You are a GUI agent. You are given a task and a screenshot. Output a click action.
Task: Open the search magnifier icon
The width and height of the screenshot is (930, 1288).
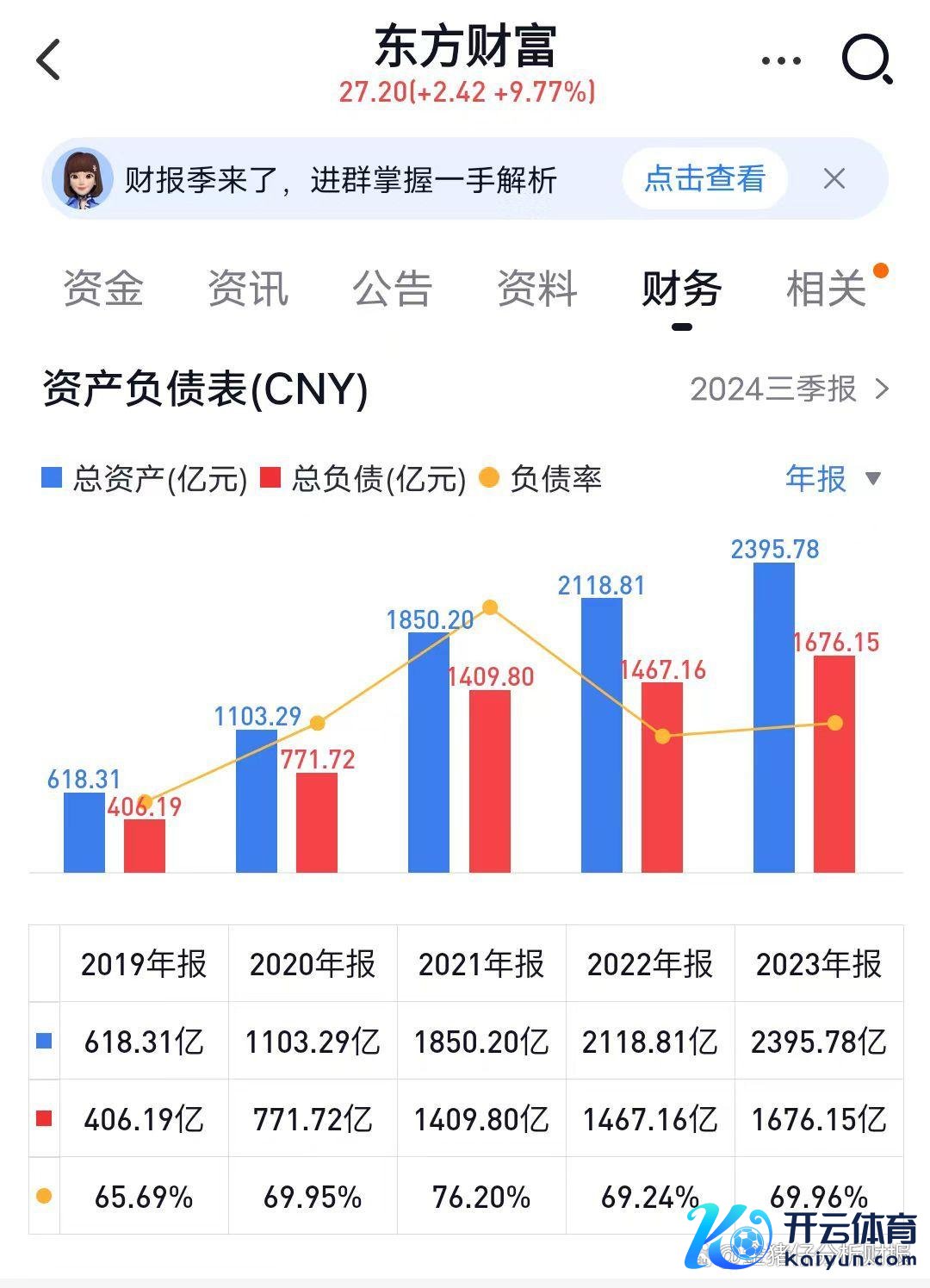(865, 59)
